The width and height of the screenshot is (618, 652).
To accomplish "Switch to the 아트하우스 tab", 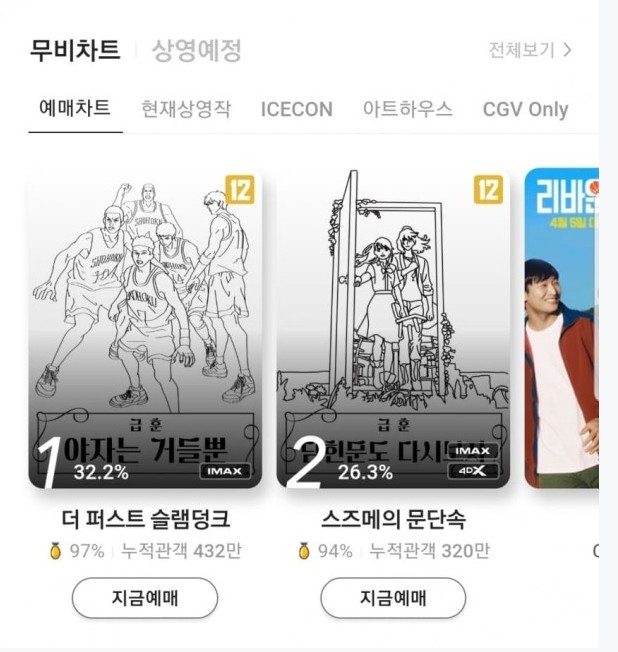I will pos(407,109).
